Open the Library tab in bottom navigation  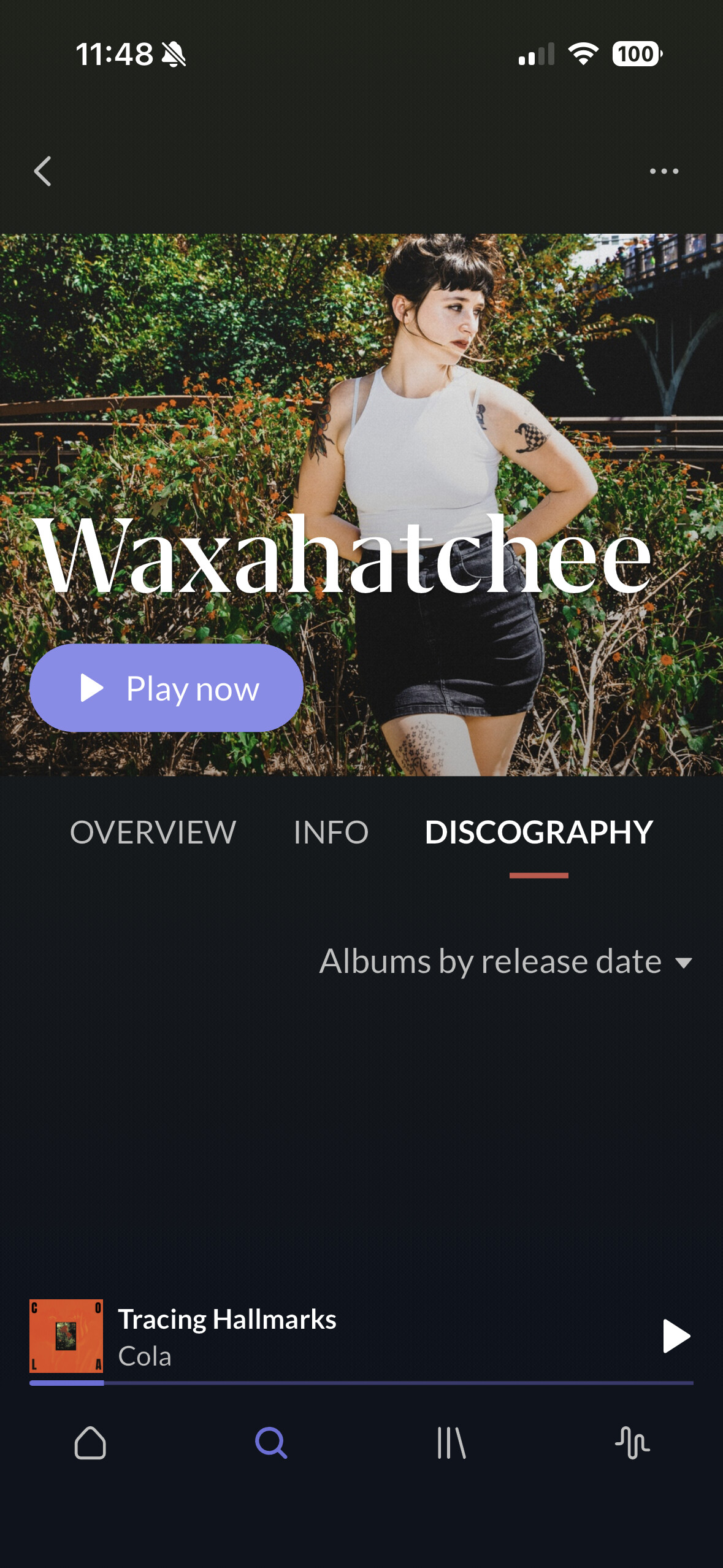[x=451, y=1442]
